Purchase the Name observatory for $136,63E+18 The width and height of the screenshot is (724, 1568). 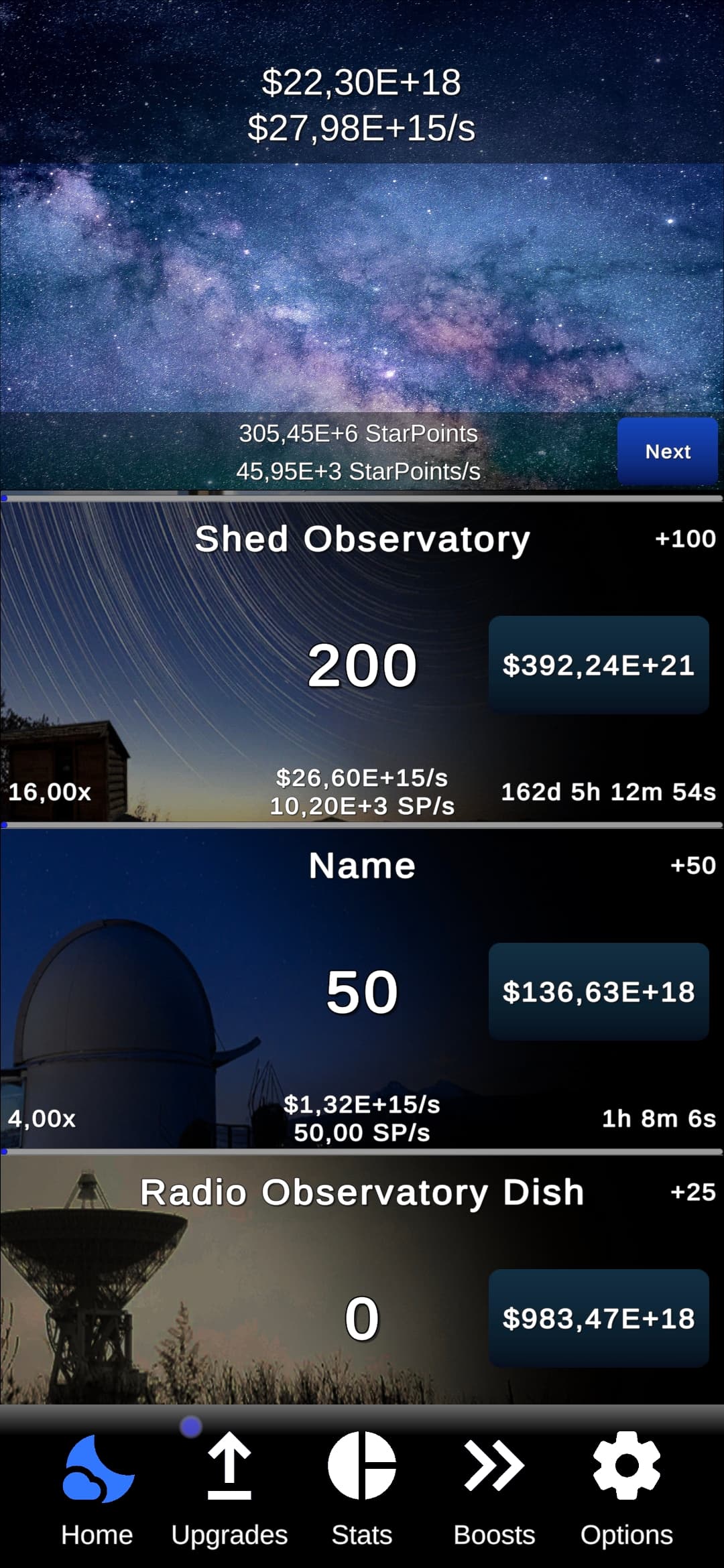click(598, 991)
